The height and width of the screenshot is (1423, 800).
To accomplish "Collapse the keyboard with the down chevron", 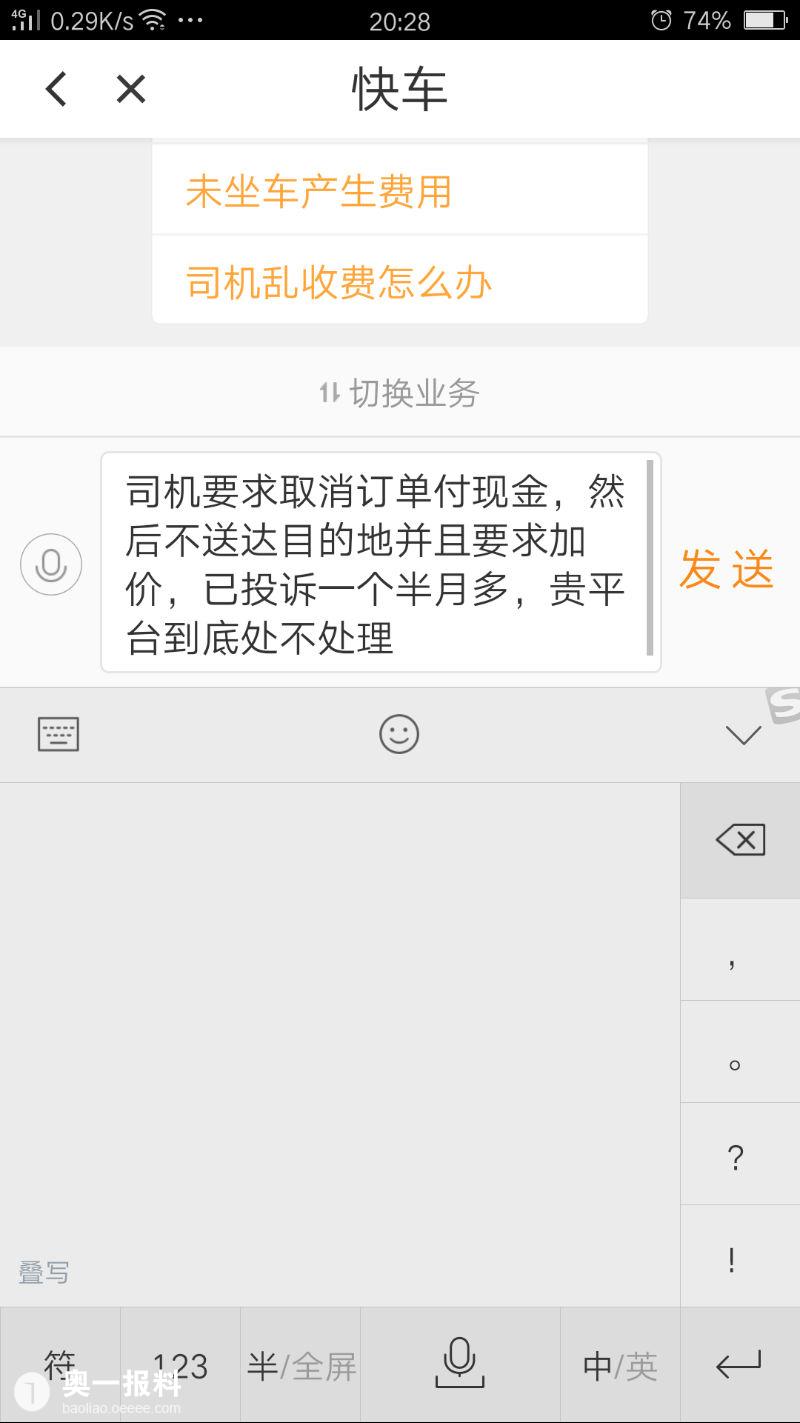I will [x=743, y=736].
